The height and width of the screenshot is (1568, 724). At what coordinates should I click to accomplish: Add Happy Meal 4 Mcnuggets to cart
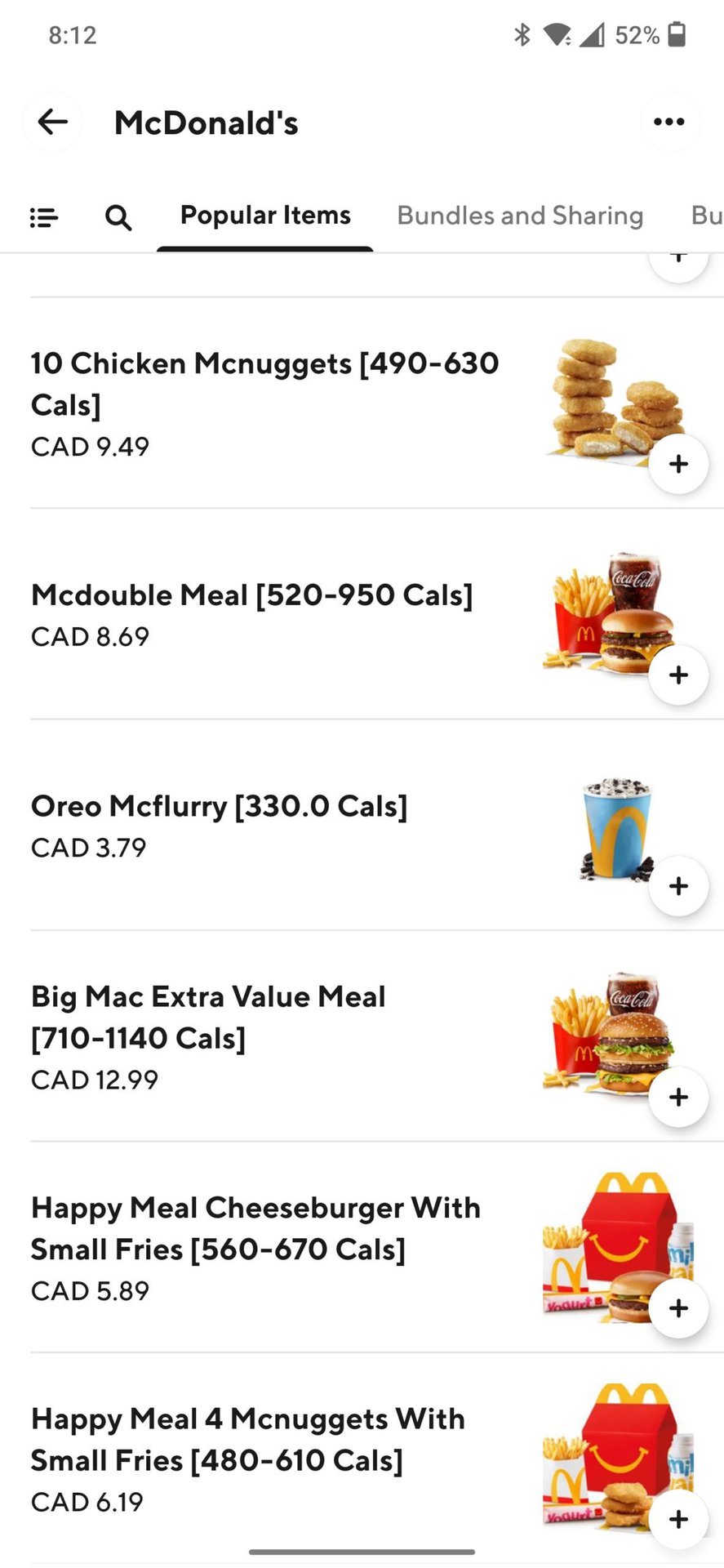678,1519
